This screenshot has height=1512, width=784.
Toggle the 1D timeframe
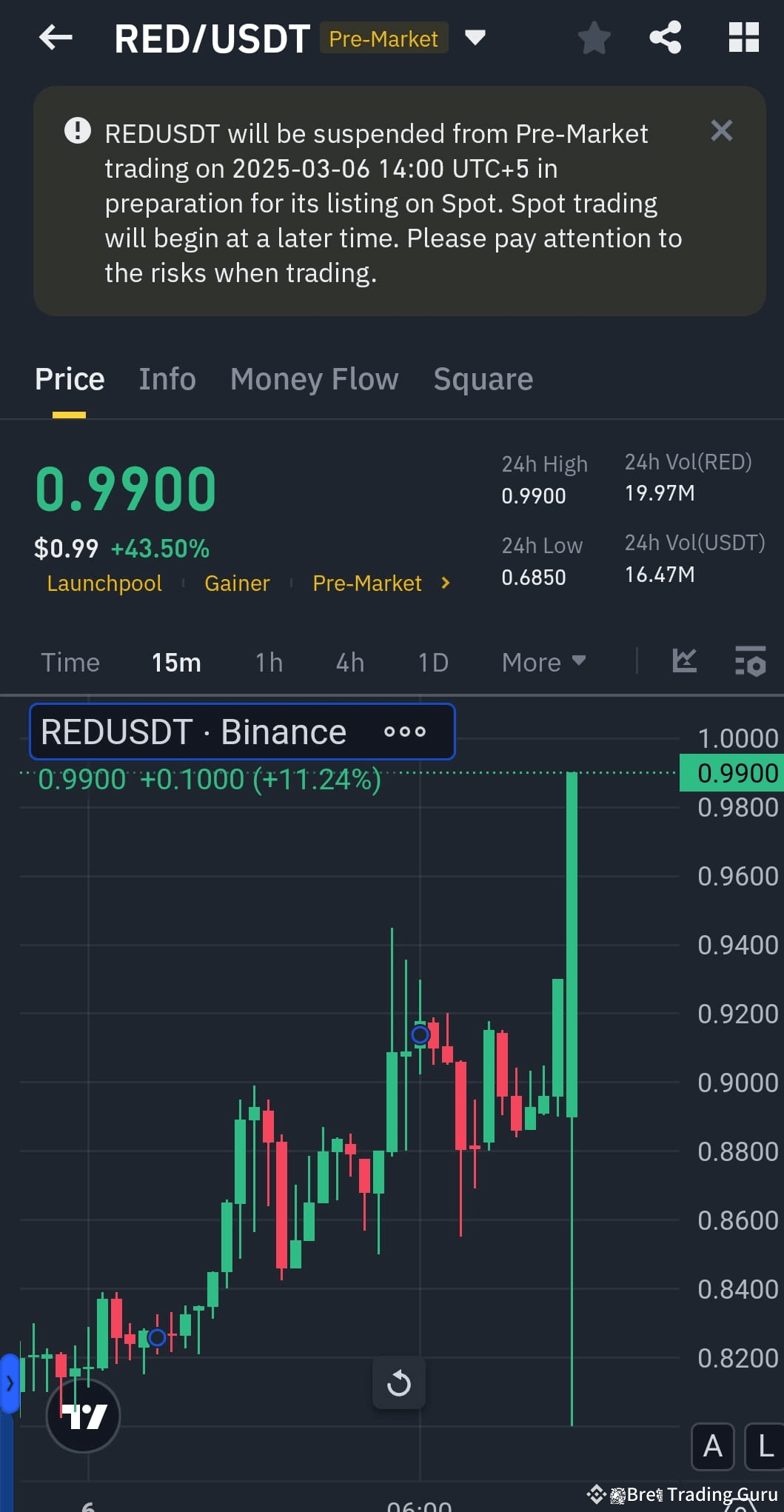433,662
